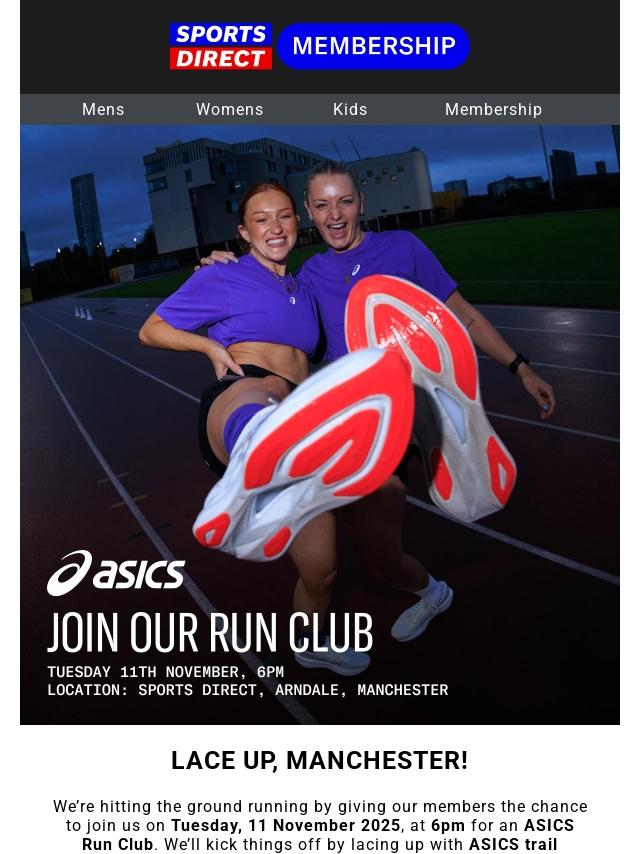Open the Mens section link
The image size is (640, 854).
click(x=103, y=110)
